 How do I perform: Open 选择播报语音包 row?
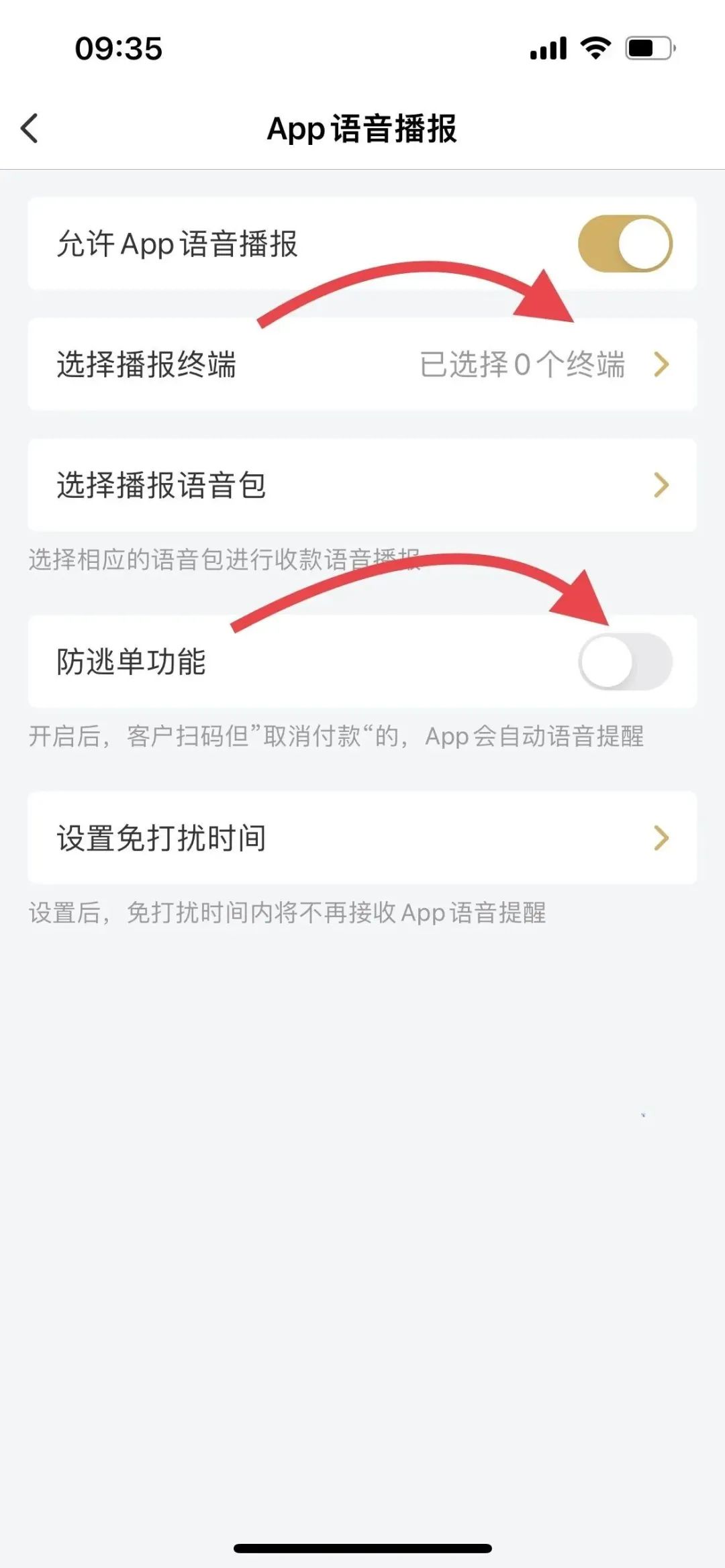362,485
